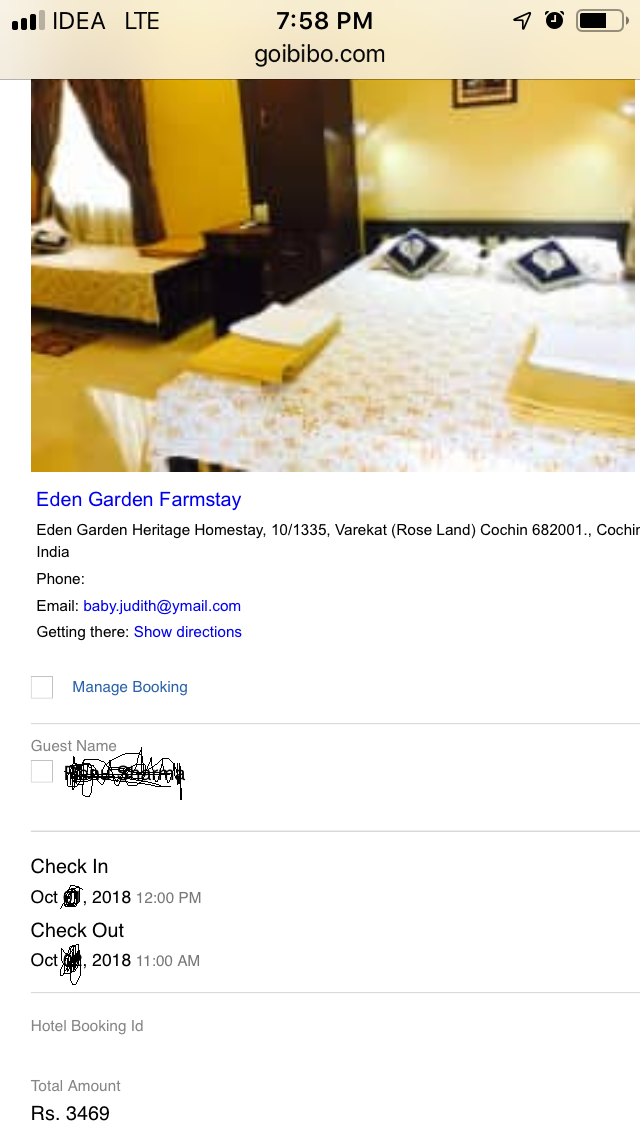Viewport: 640px width, 1136px height.
Task: Tap the goibibo.com address bar
Action: [320, 54]
